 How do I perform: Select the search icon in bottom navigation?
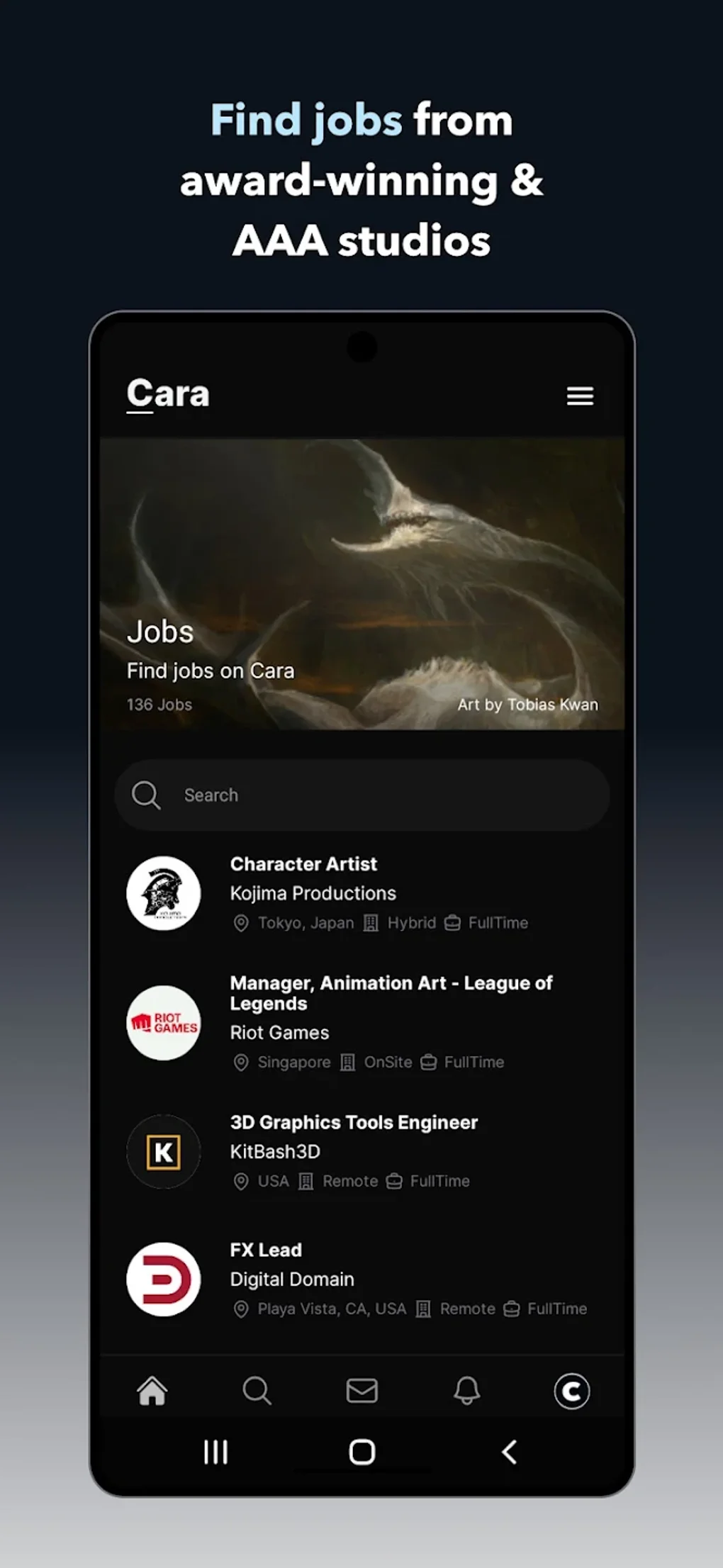pos(257,1391)
